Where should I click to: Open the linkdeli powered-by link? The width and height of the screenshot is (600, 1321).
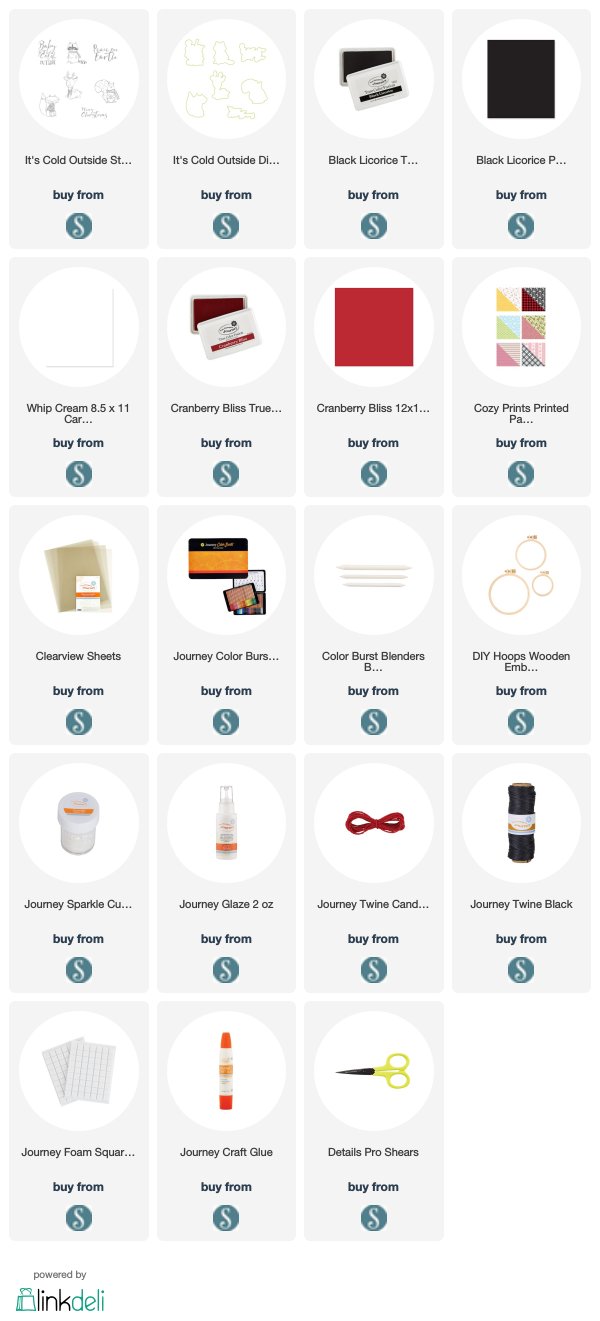(x=60, y=1292)
